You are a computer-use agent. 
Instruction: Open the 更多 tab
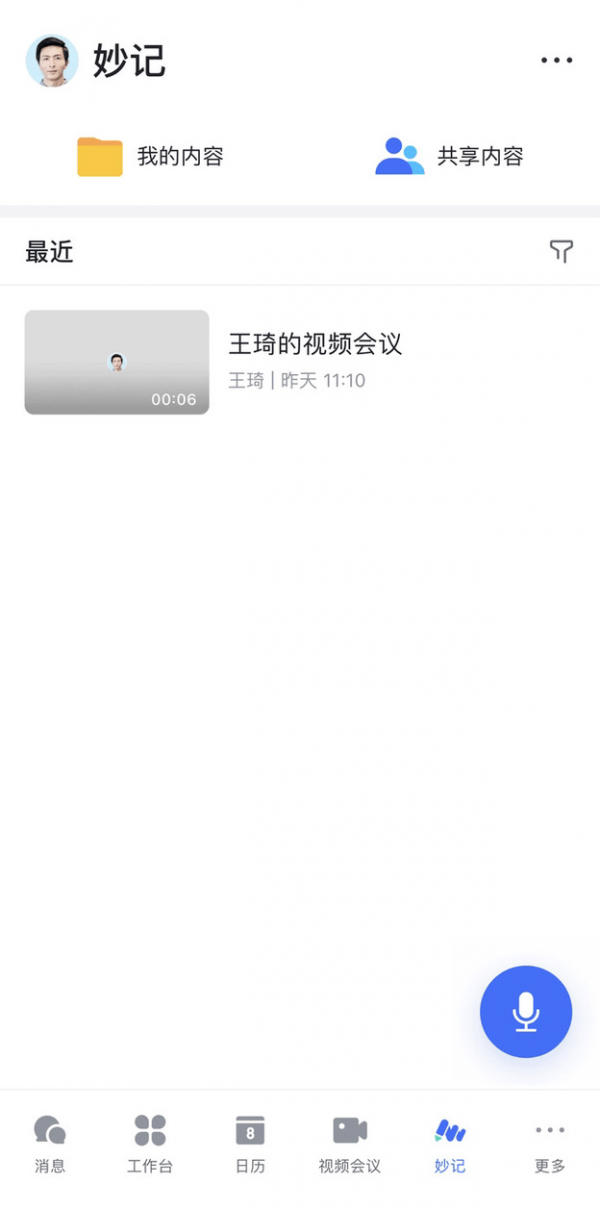pyautogui.click(x=550, y=1145)
